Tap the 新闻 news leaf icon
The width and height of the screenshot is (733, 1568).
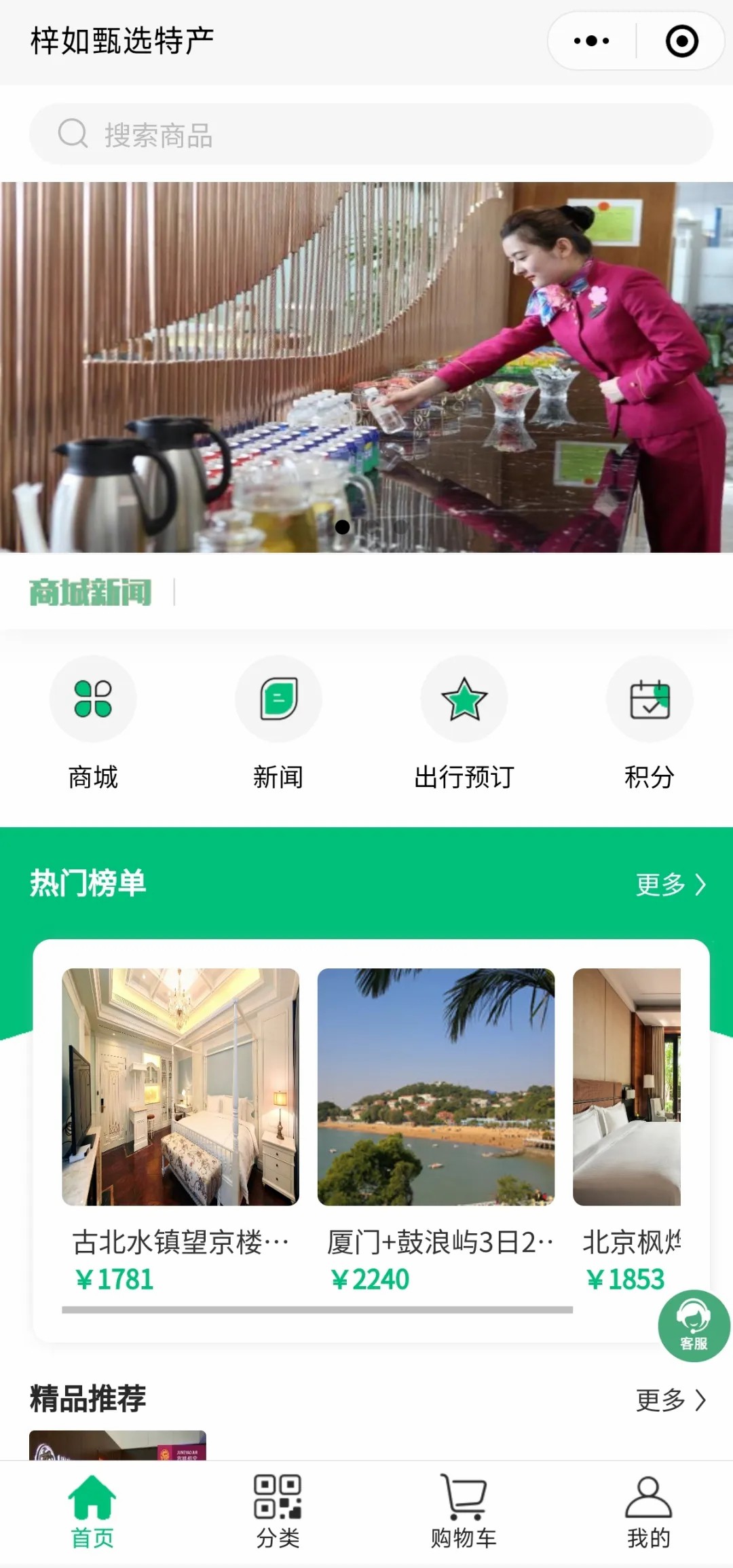[x=278, y=698]
